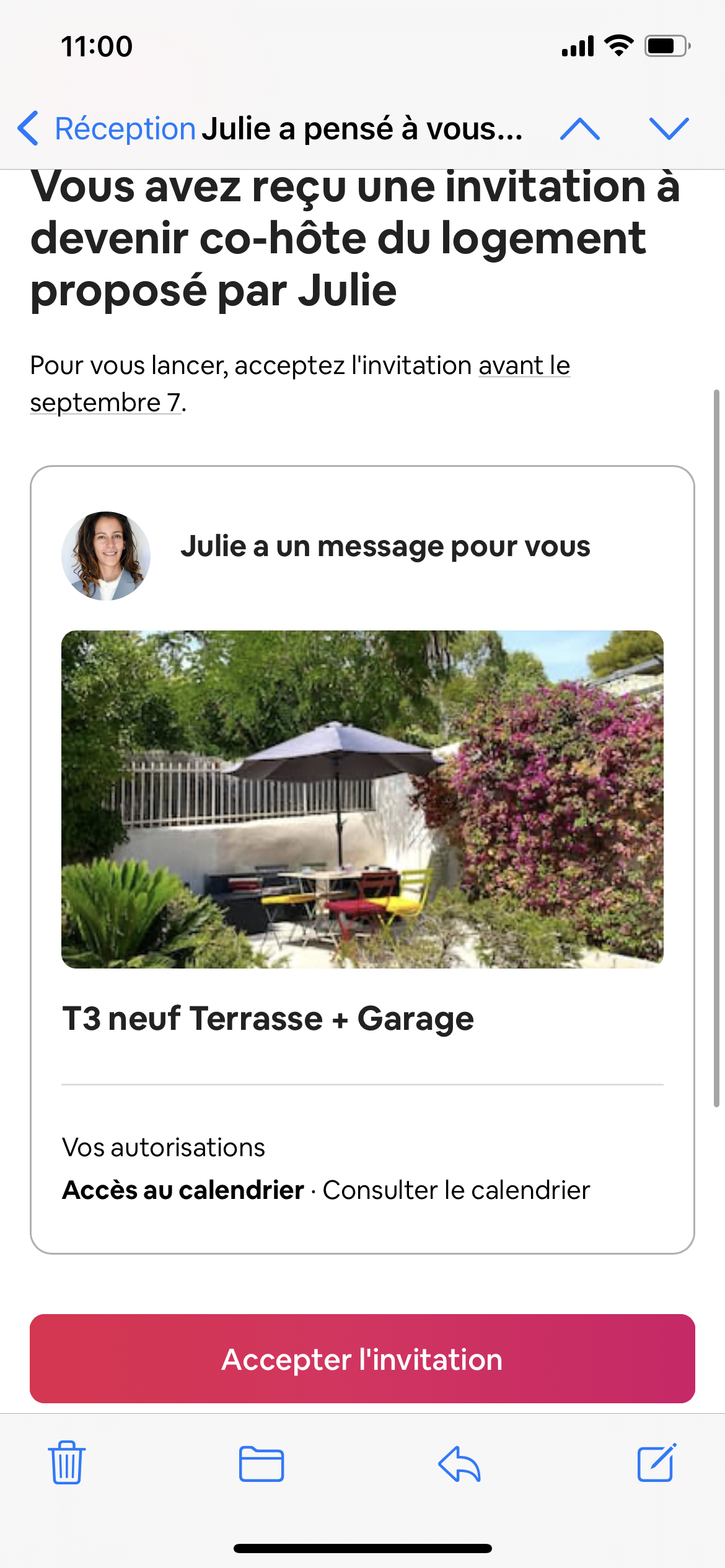Tap the underlined date 'avant le septembre 7'
The image size is (725, 1568).
point(524,366)
